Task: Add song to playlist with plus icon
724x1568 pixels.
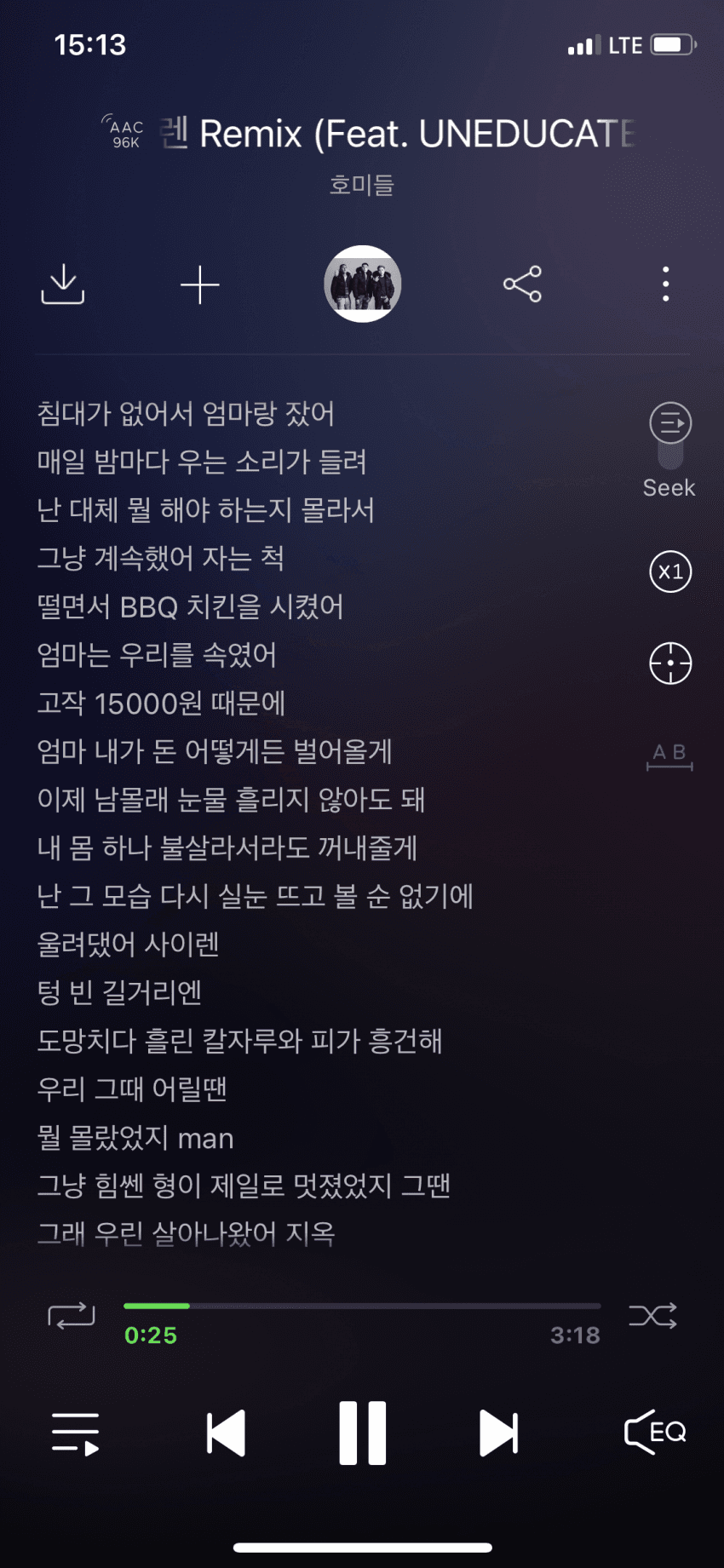Action: point(200,284)
